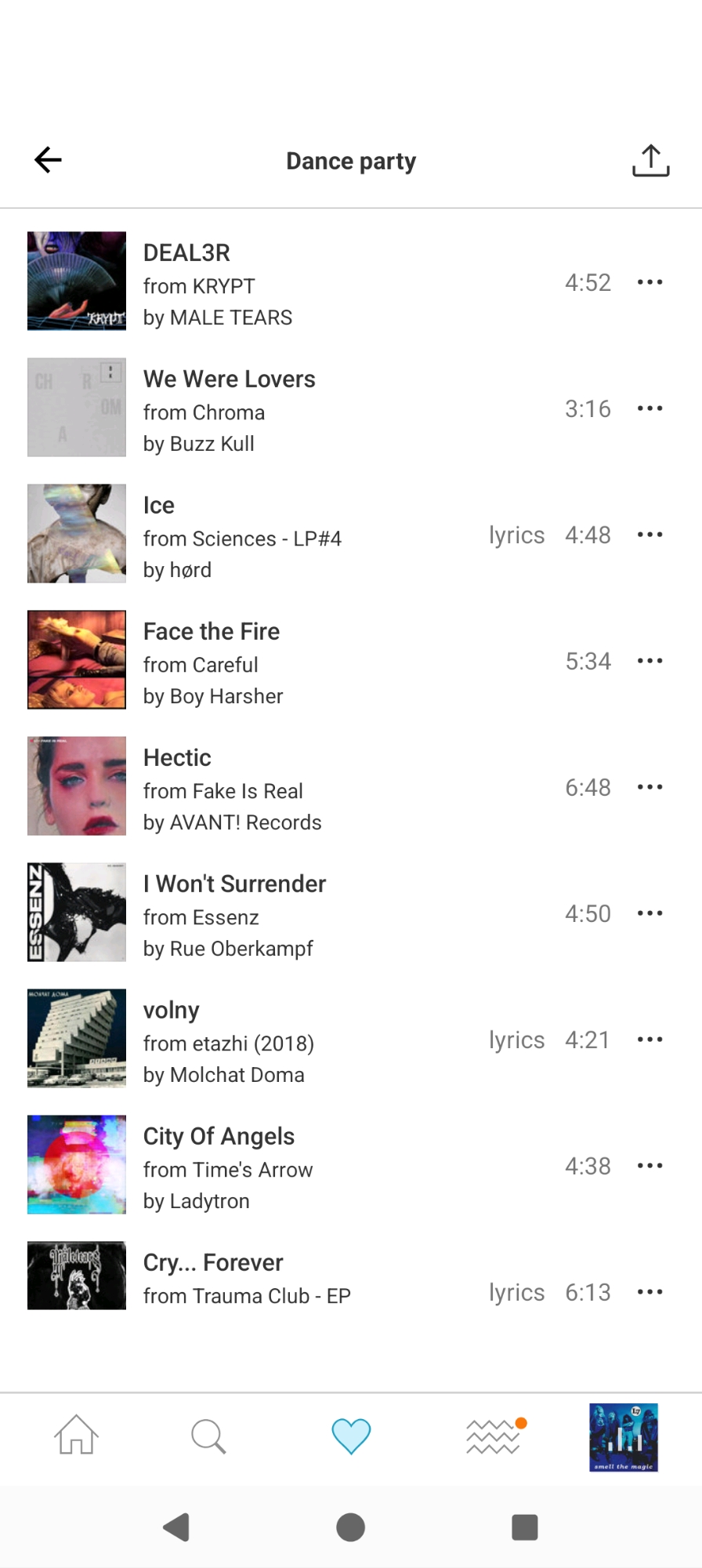The image size is (702, 1568).
Task: Open the now playing album thumbnail
Action: [624, 1437]
